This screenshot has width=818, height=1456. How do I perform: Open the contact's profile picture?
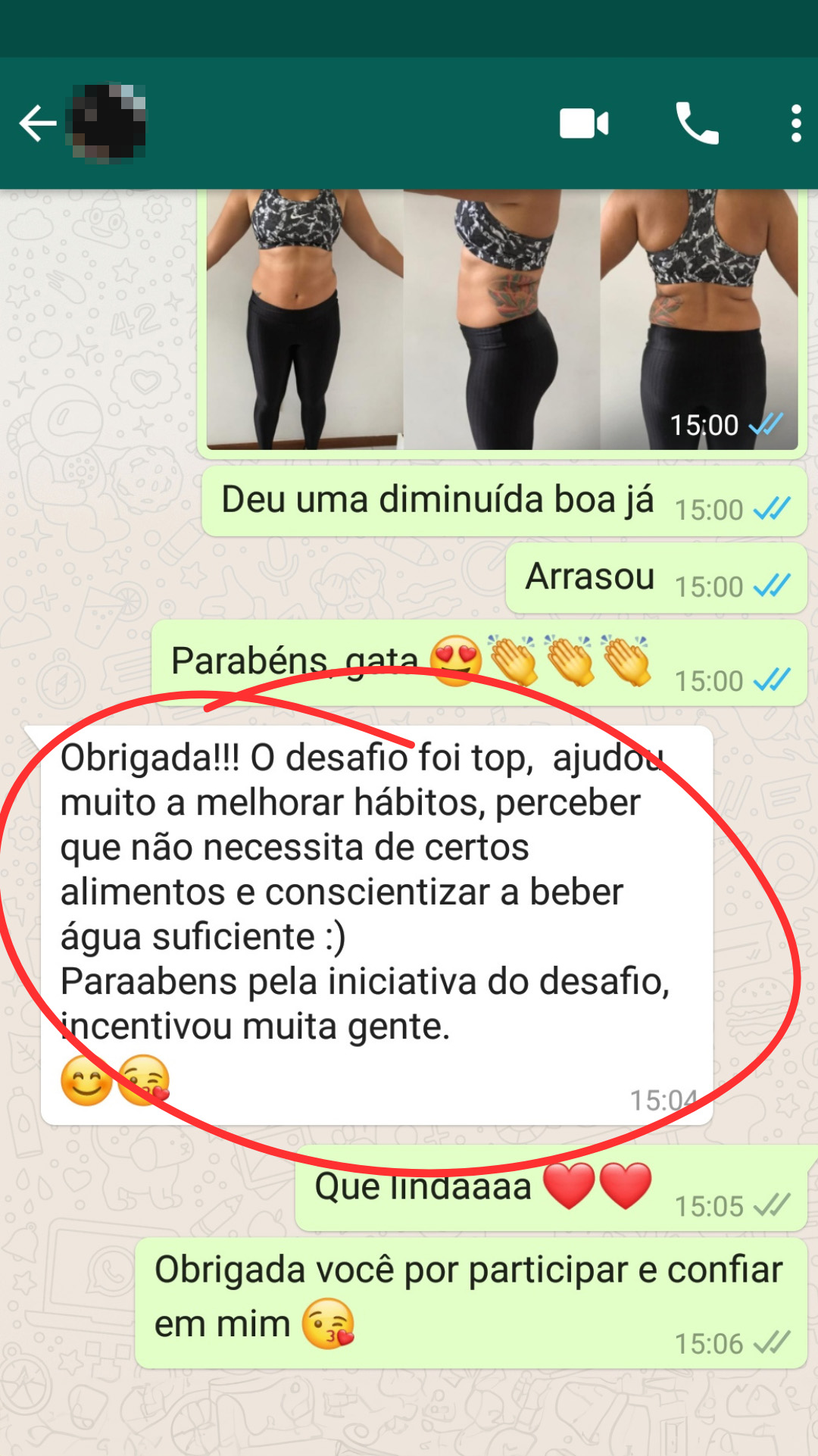pos(106,123)
